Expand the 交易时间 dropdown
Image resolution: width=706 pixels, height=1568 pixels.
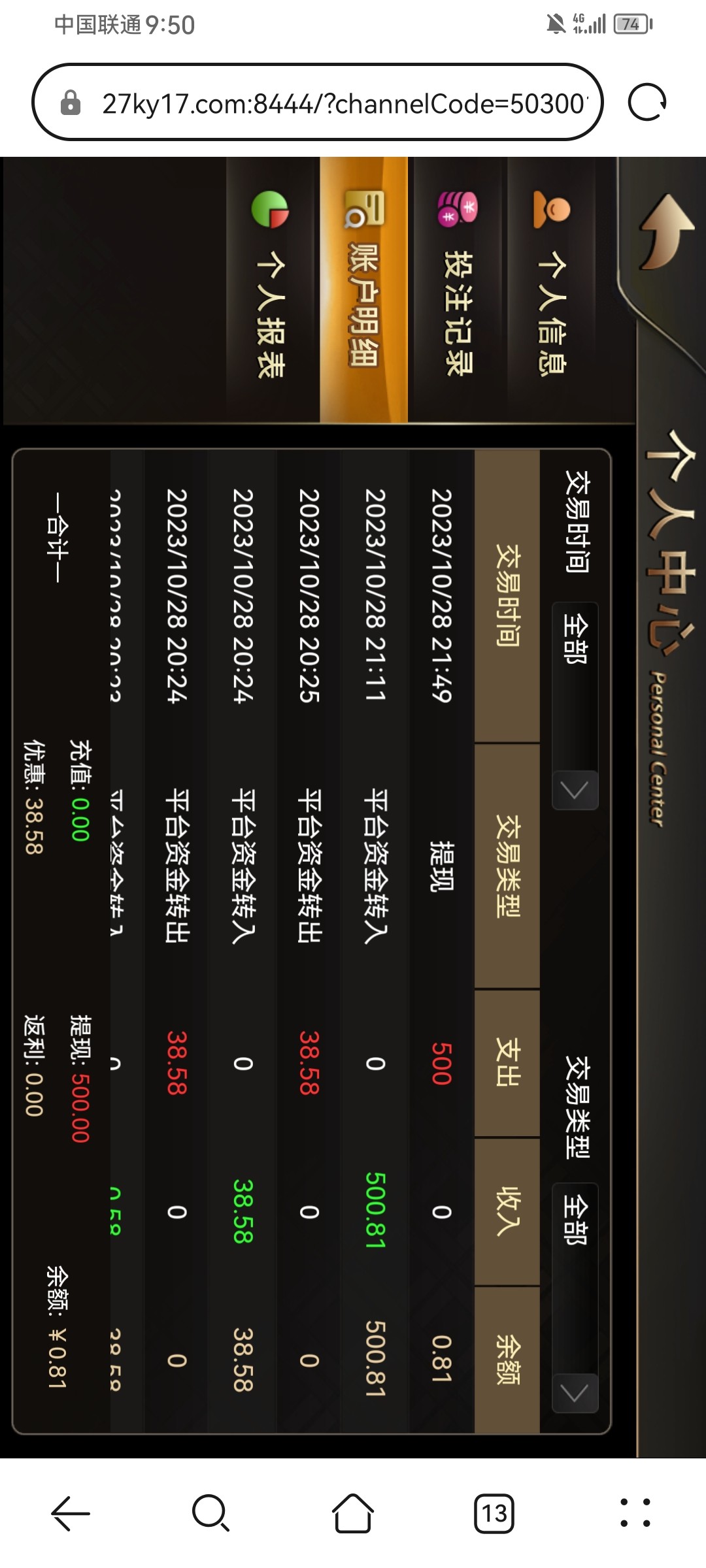pyautogui.click(x=575, y=706)
